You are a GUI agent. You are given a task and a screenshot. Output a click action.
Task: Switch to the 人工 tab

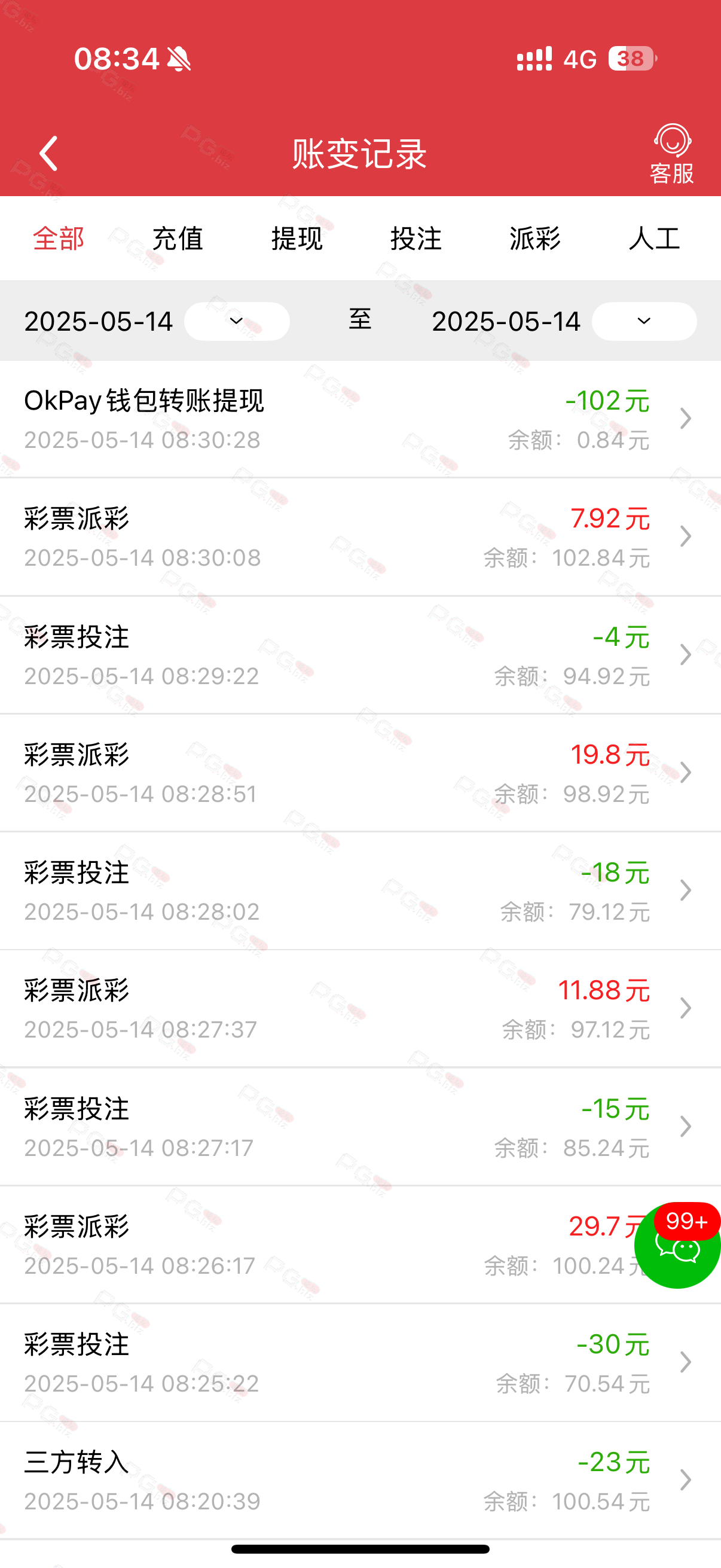[x=654, y=238]
